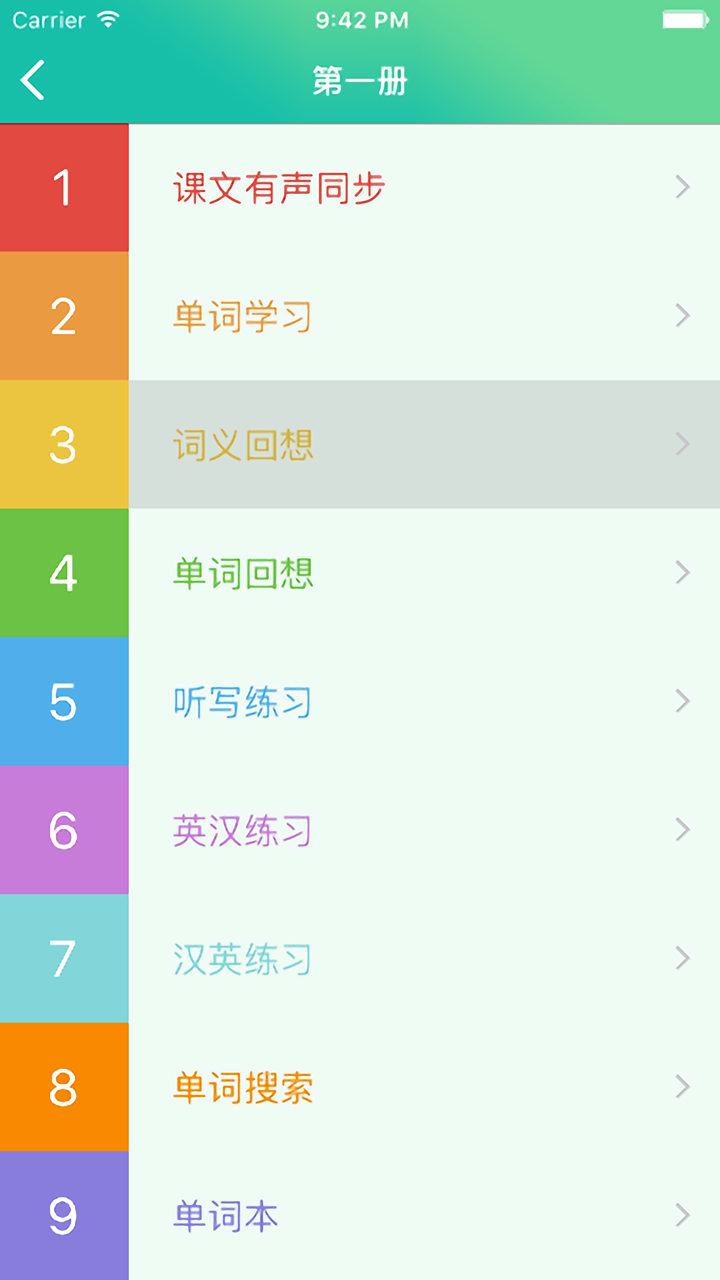This screenshot has width=720, height=1280.
Task: Tap the red number 1 badge
Action: pos(64,187)
